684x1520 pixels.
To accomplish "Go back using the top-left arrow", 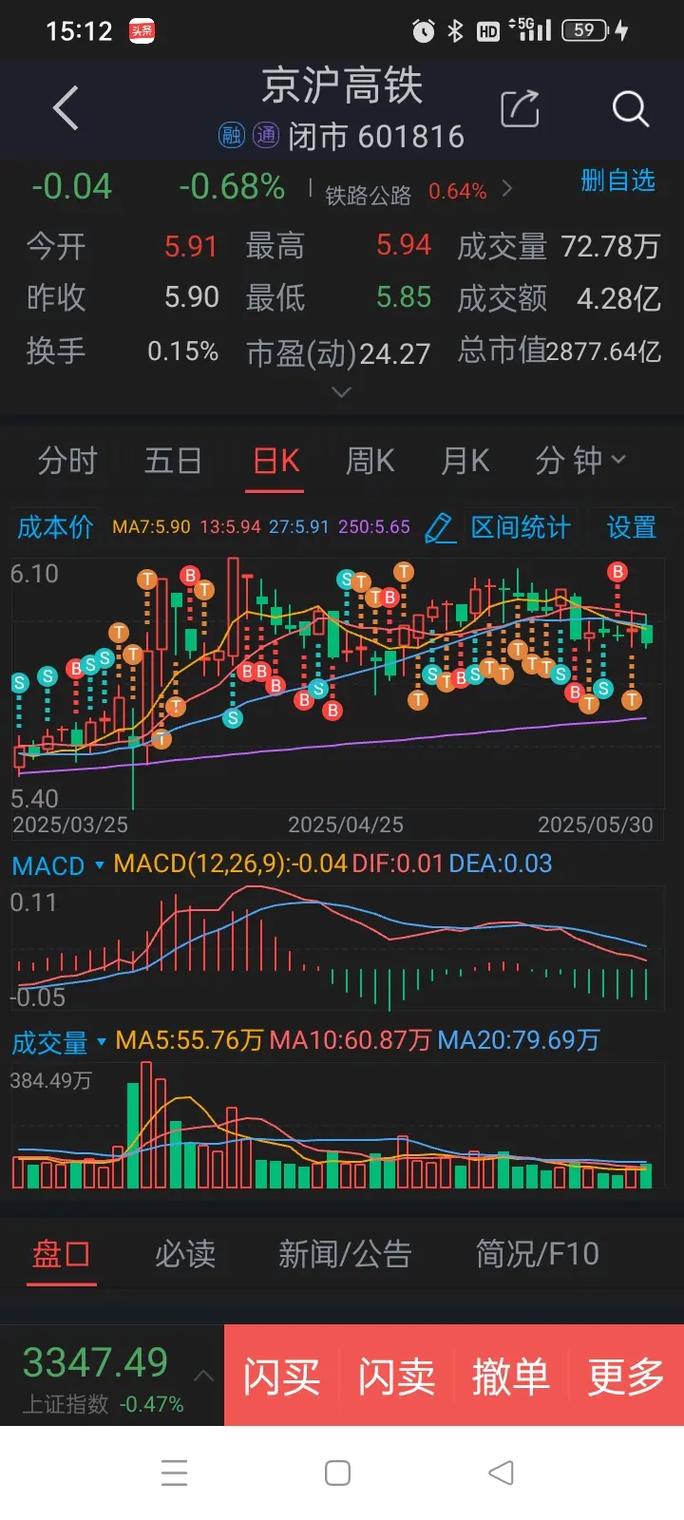I will tap(65, 108).
